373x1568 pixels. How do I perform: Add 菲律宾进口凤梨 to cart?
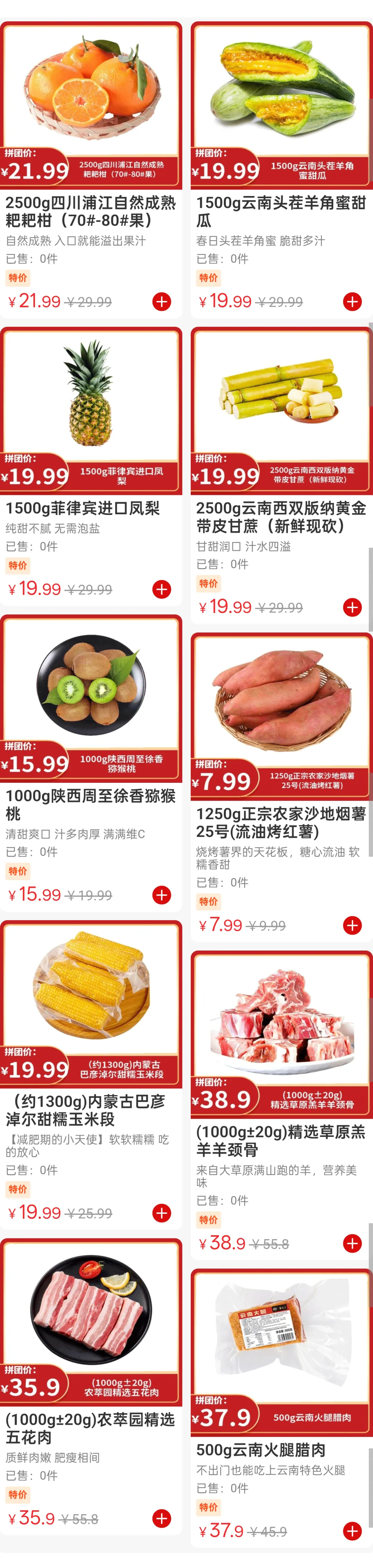click(x=162, y=589)
